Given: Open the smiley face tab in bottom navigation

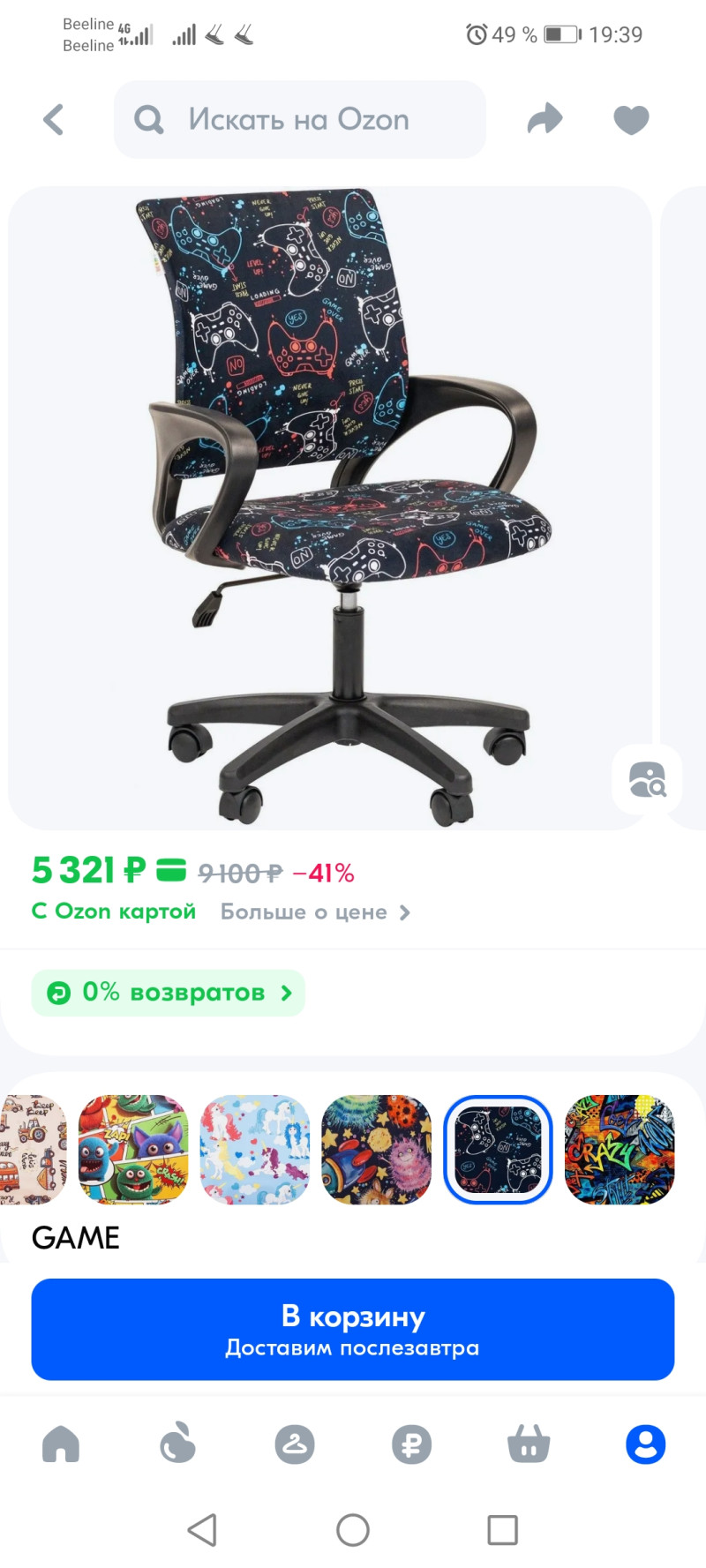Looking at the screenshot, I should (x=295, y=1444).
